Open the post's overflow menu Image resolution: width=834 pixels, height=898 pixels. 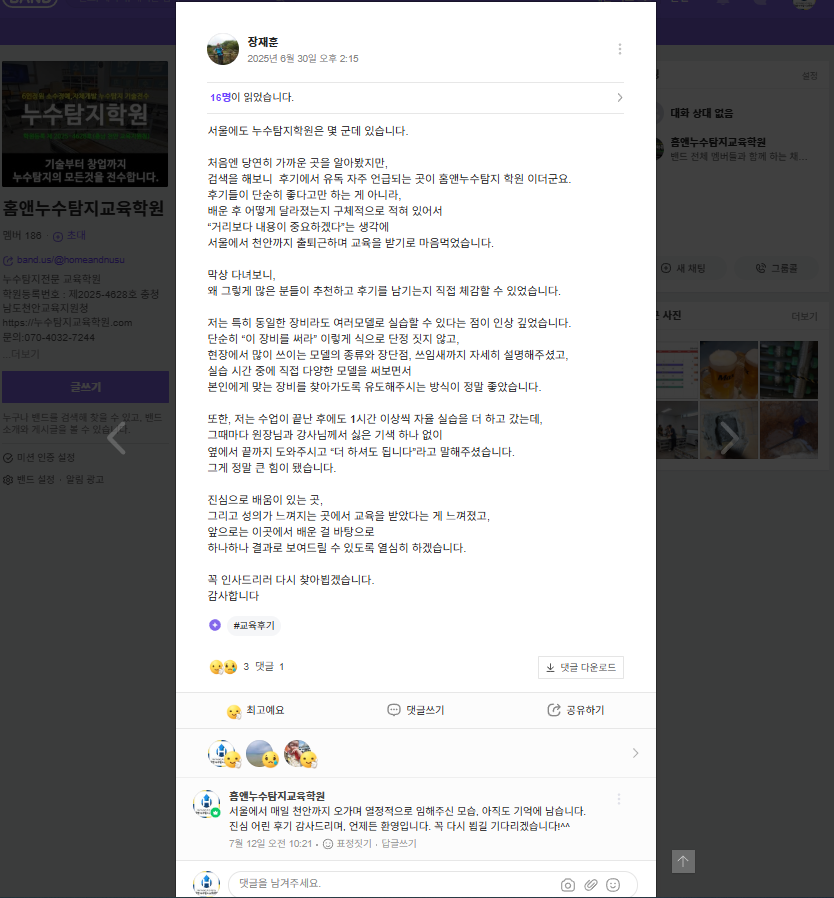tap(619, 49)
